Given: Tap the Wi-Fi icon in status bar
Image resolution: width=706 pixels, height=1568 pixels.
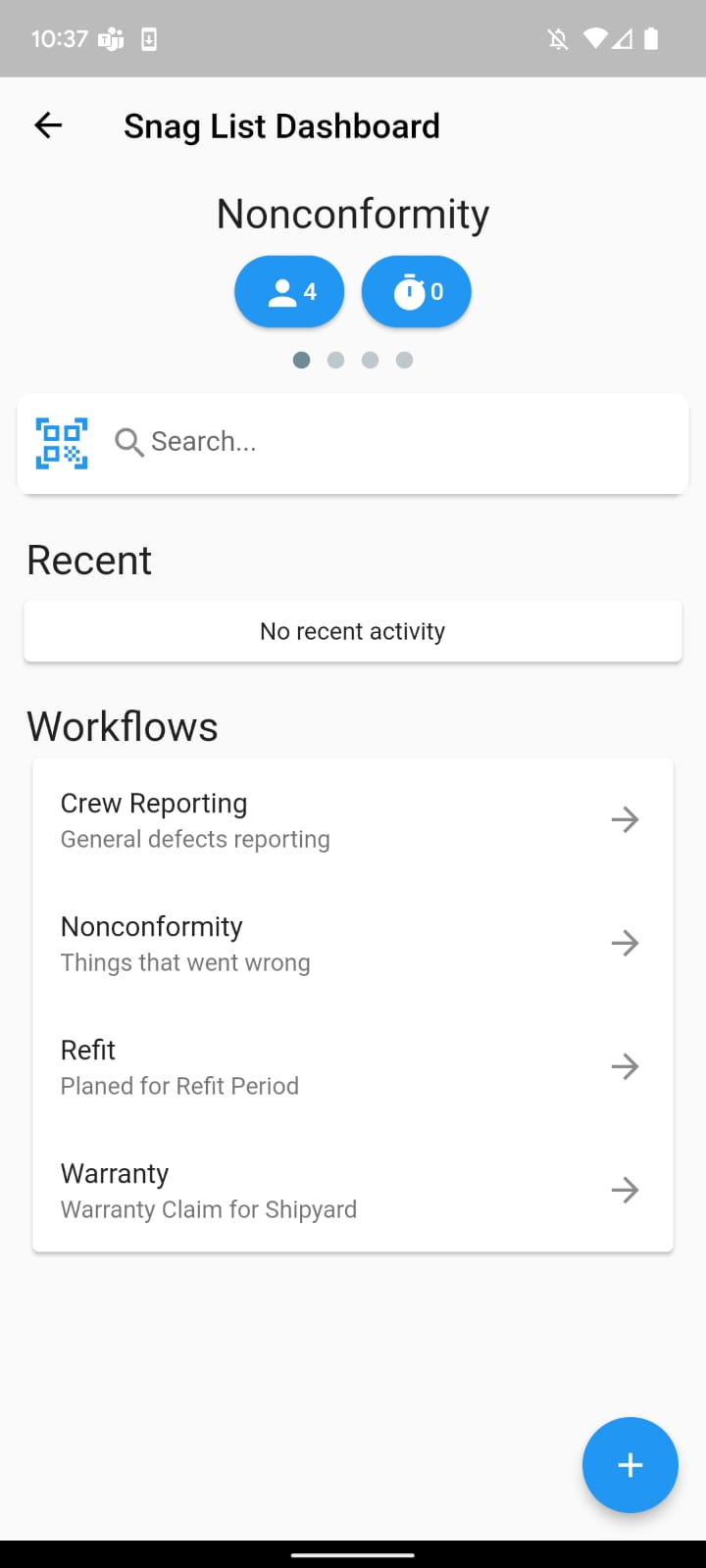Looking at the screenshot, I should pyautogui.click(x=598, y=39).
